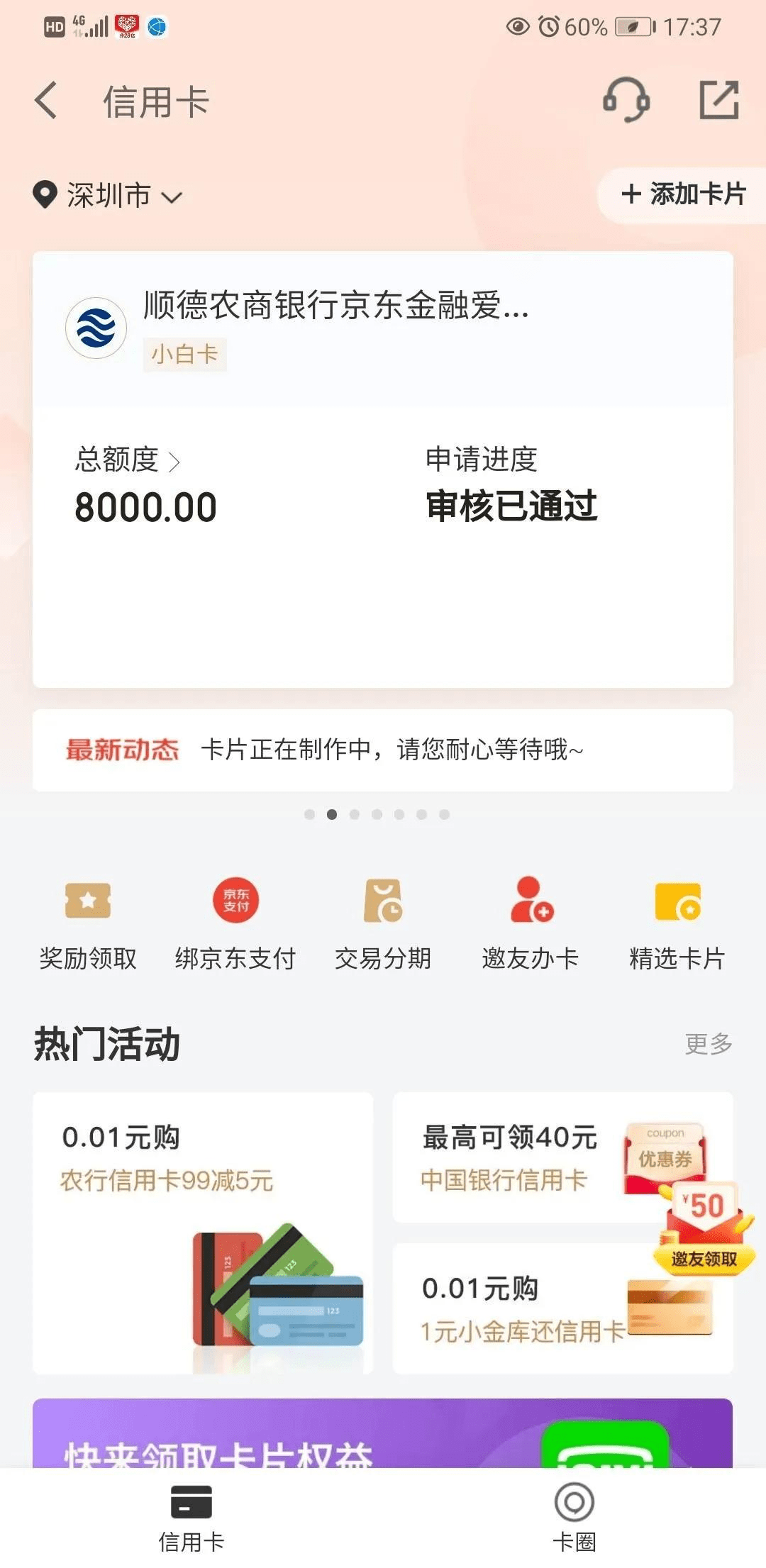Viewport: 766px width, 1568px height.
Task: Open the 最新动态 notice banner
Action: click(x=383, y=750)
